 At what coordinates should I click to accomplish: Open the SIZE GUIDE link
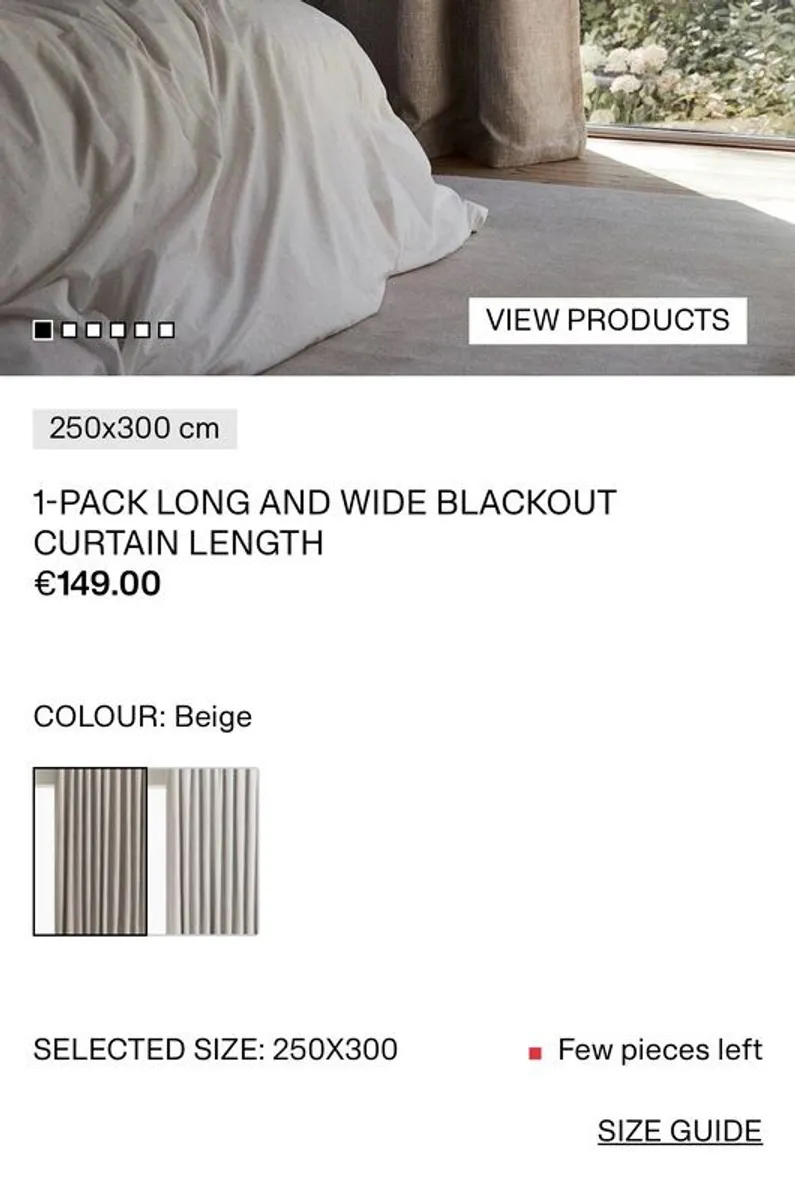pos(677,1132)
